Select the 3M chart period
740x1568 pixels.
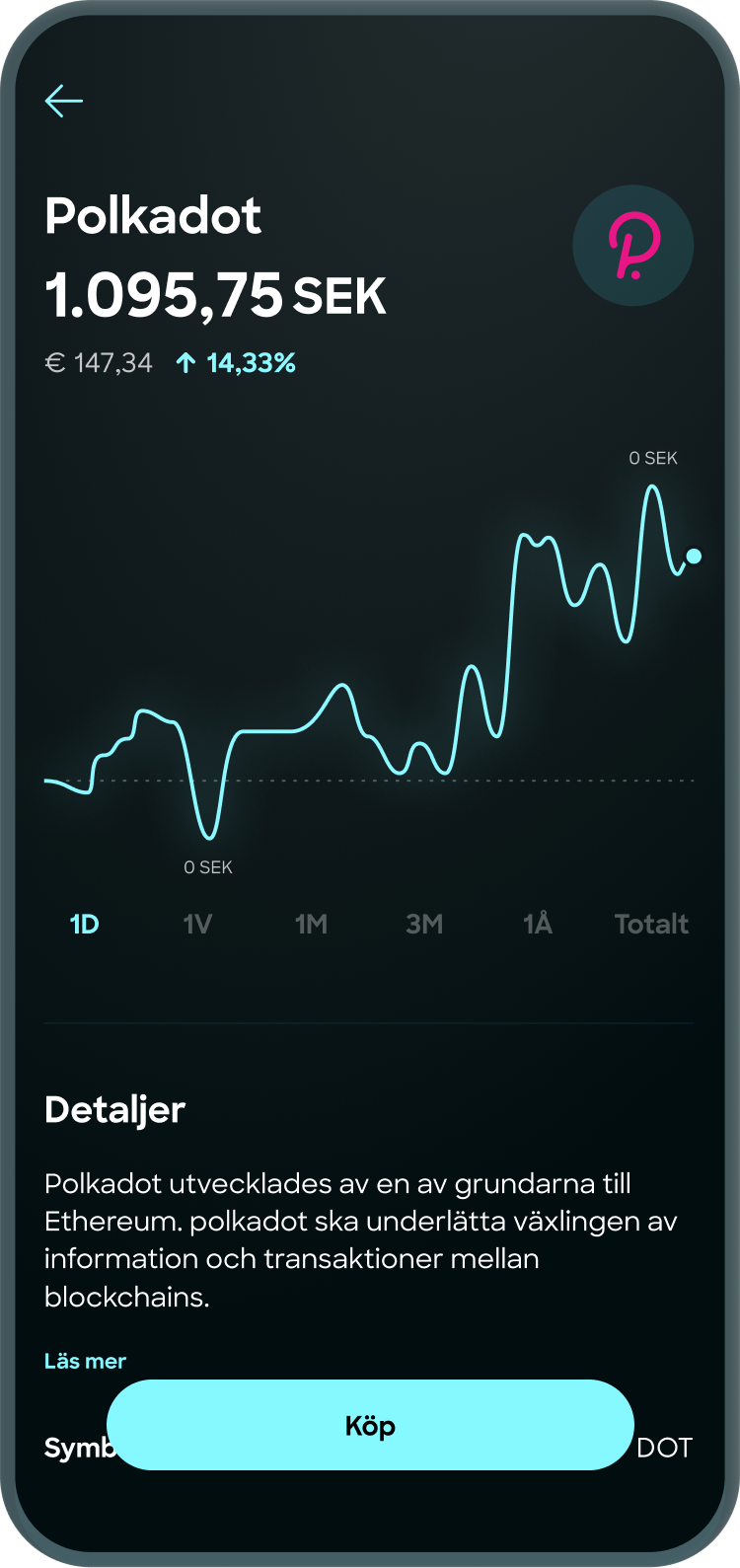coord(423,924)
